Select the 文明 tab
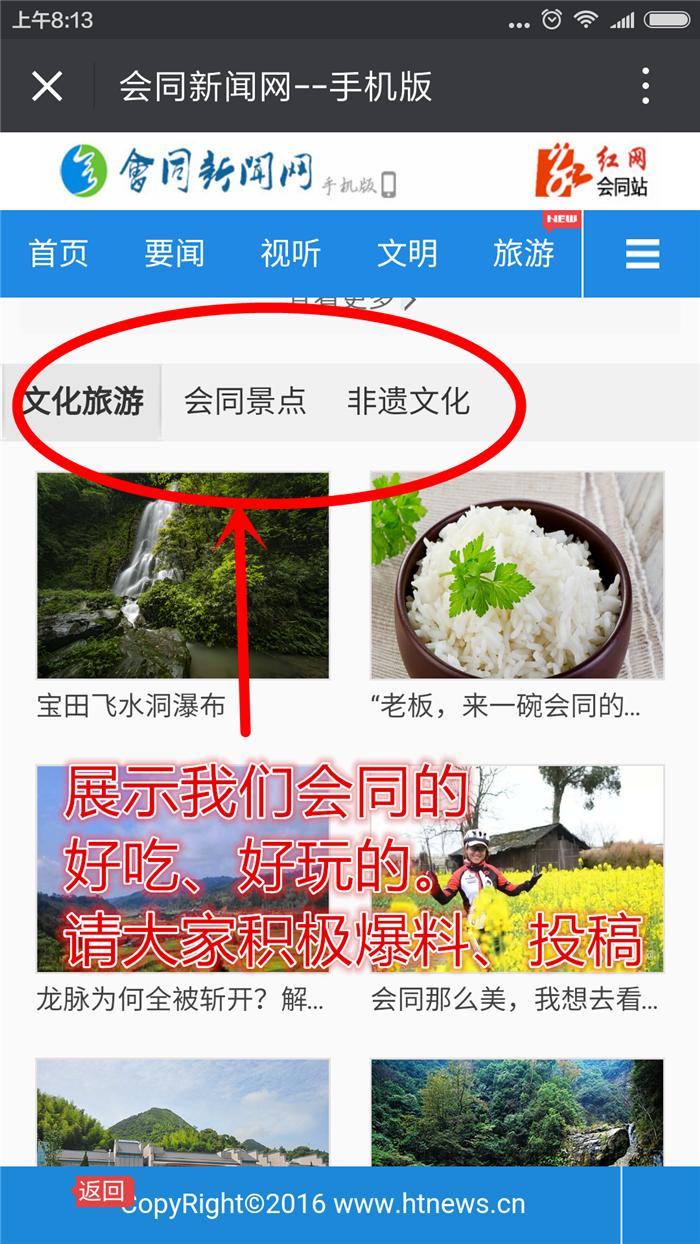Screen dimensions: 700x1244 click(407, 254)
